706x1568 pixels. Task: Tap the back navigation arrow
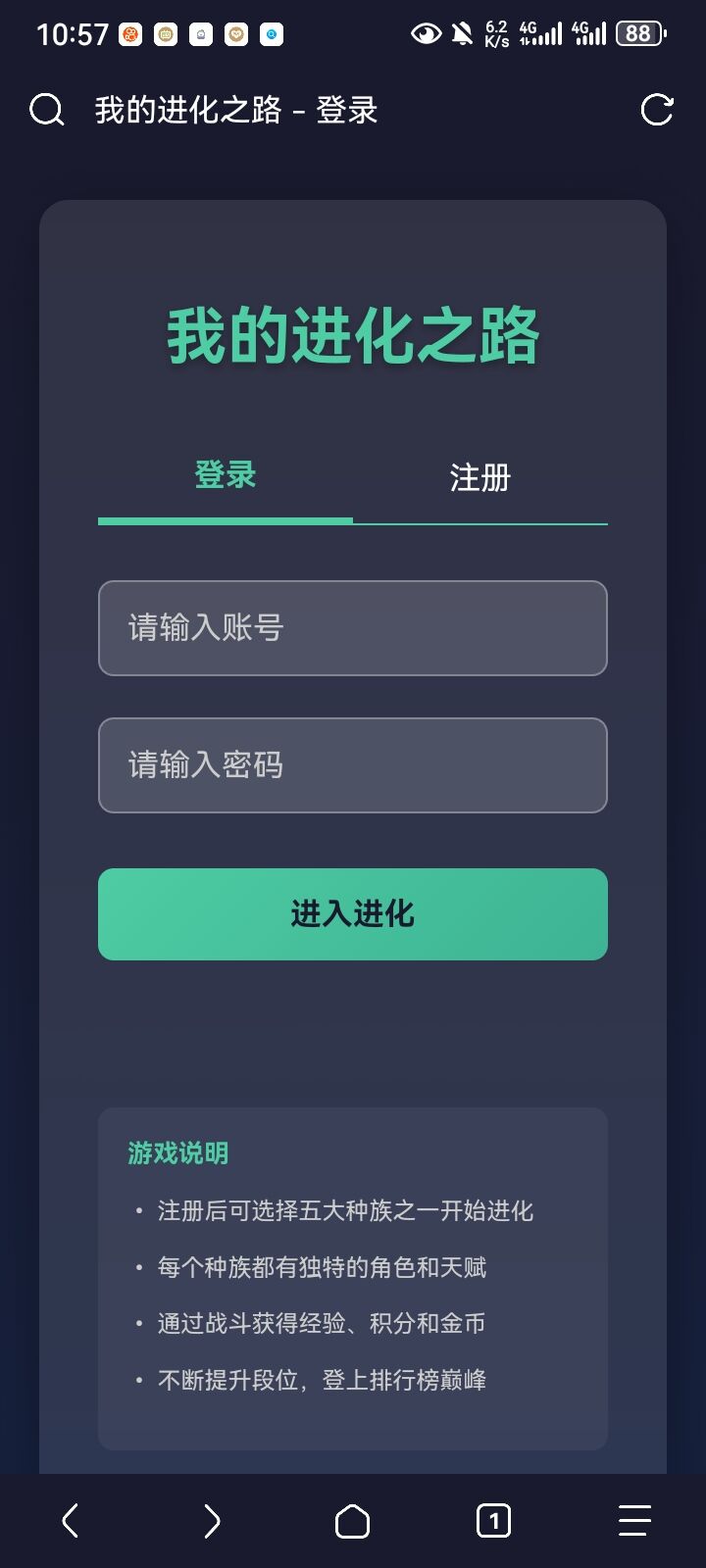click(71, 1520)
